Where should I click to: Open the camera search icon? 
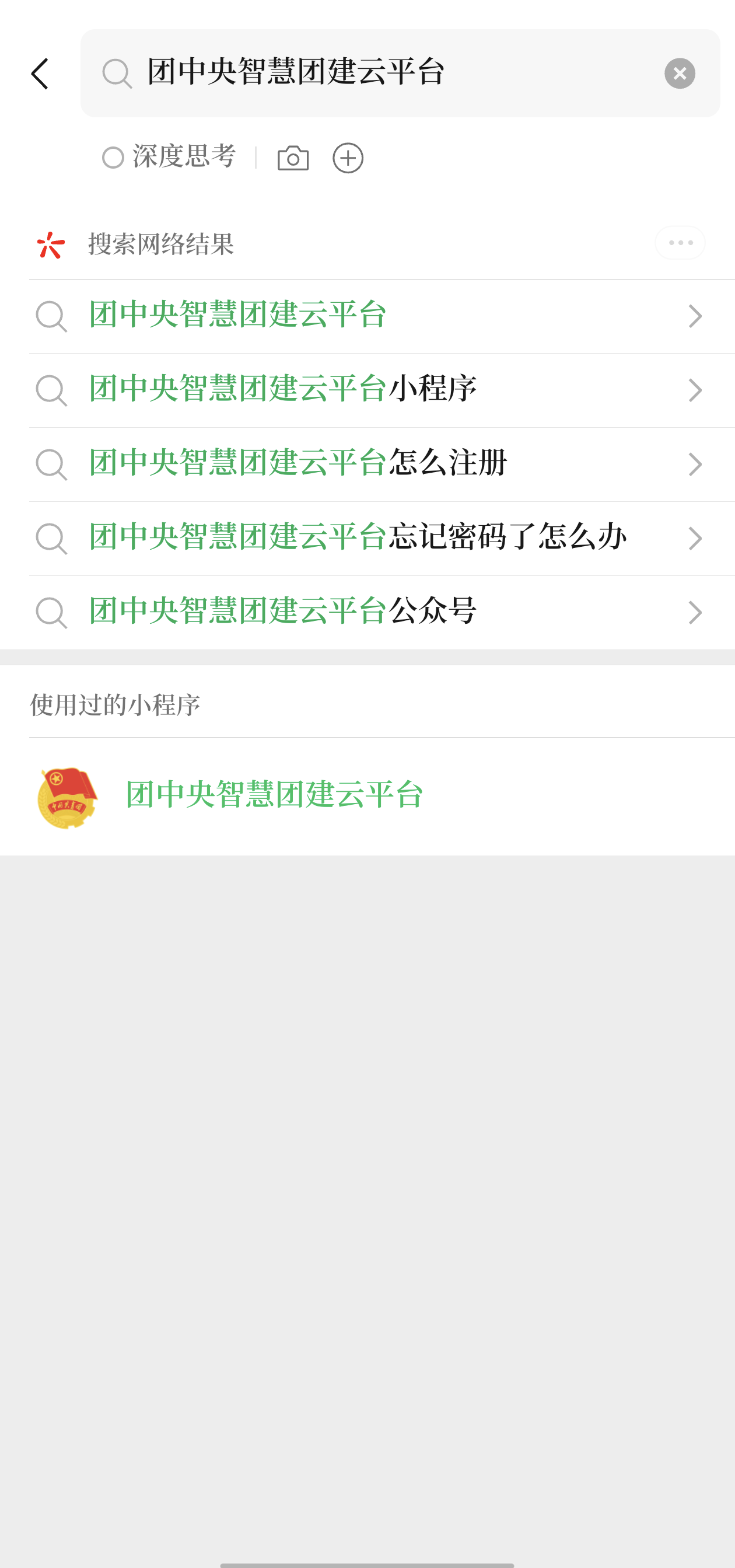293,158
